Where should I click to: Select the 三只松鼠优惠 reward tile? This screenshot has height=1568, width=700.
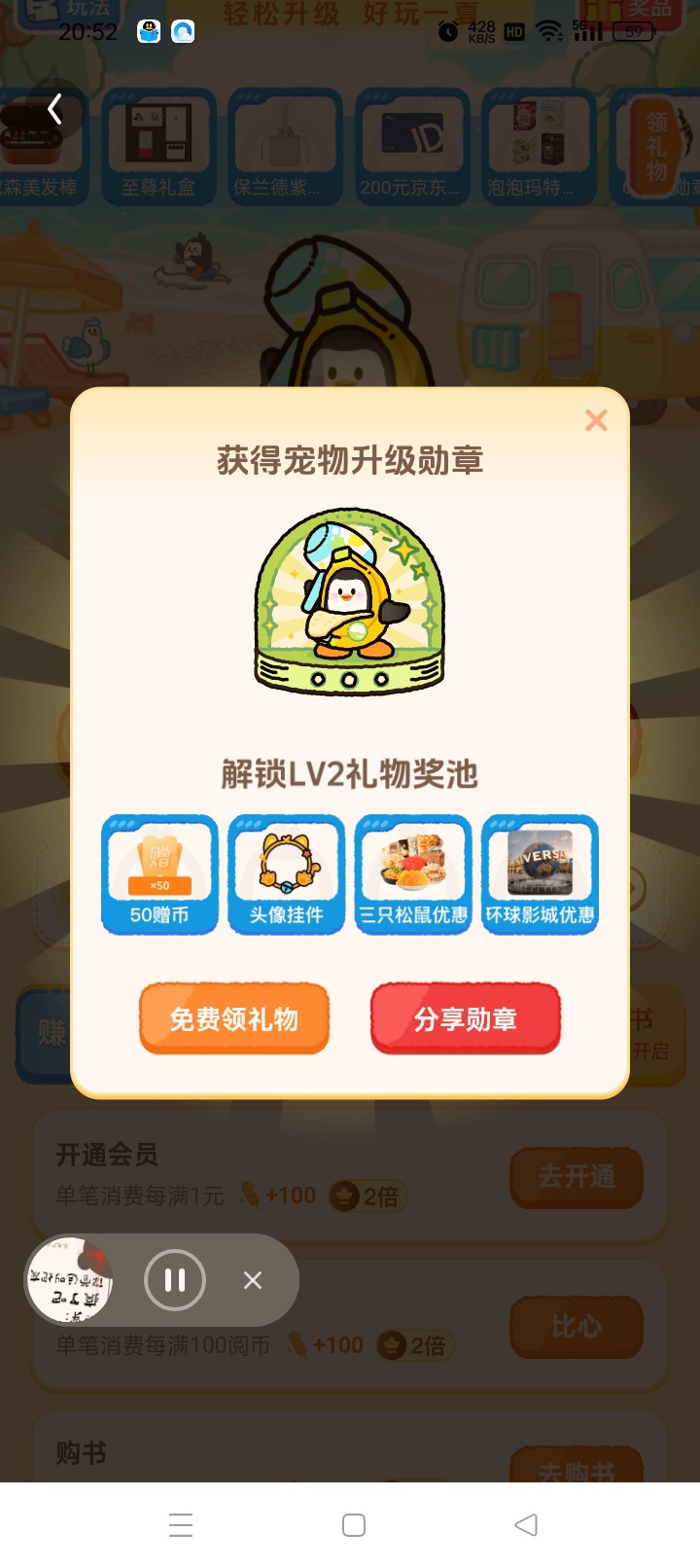pyautogui.click(x=413, y=874)
